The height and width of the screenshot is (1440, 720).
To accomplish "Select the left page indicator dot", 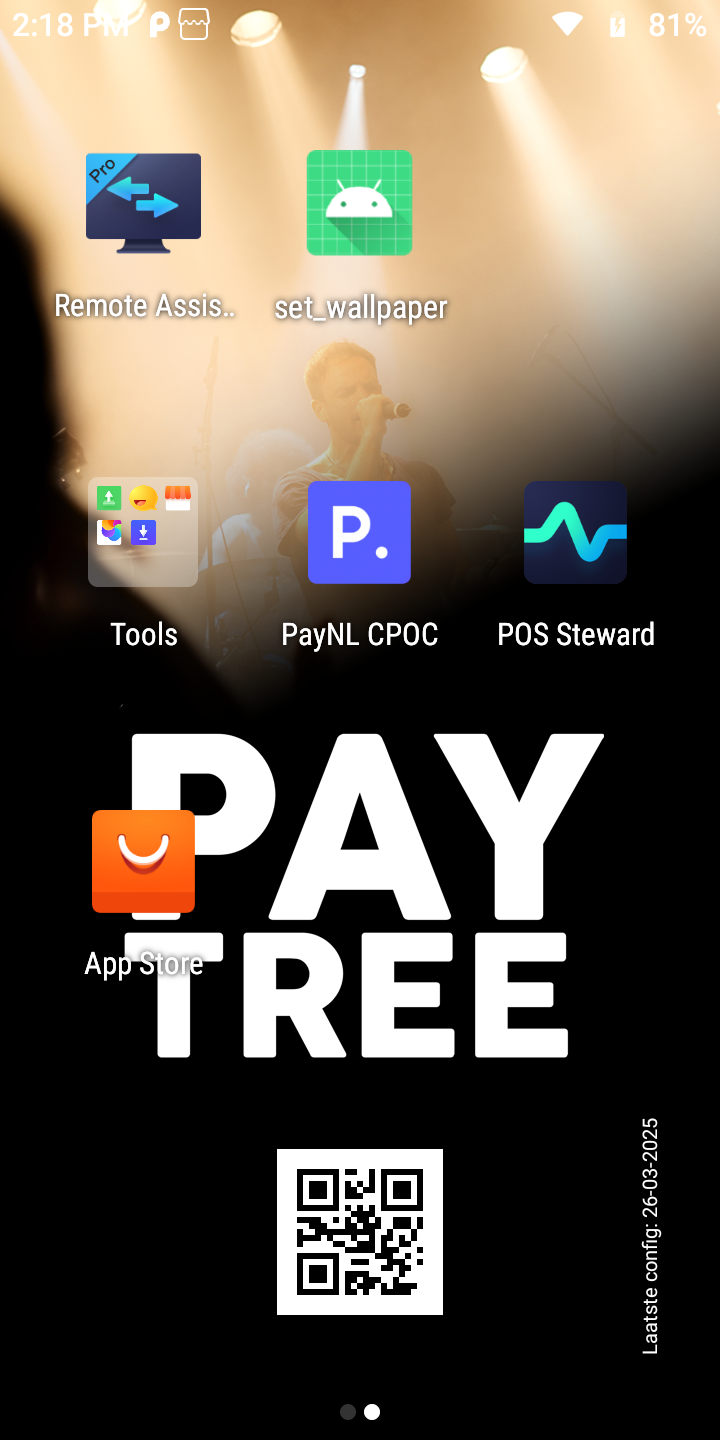I will (347, 1412).
